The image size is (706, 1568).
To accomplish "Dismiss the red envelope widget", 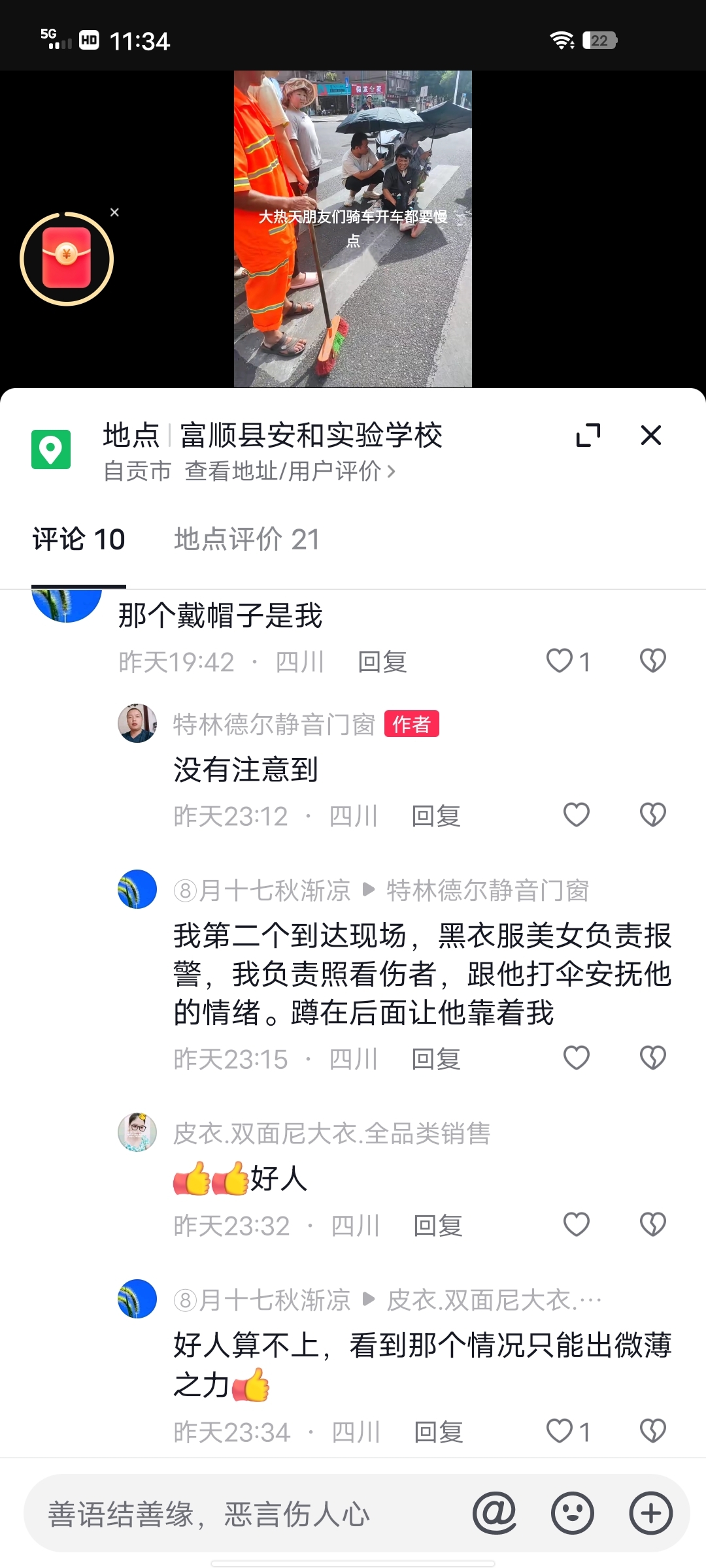I will click(x=114, y=212).
